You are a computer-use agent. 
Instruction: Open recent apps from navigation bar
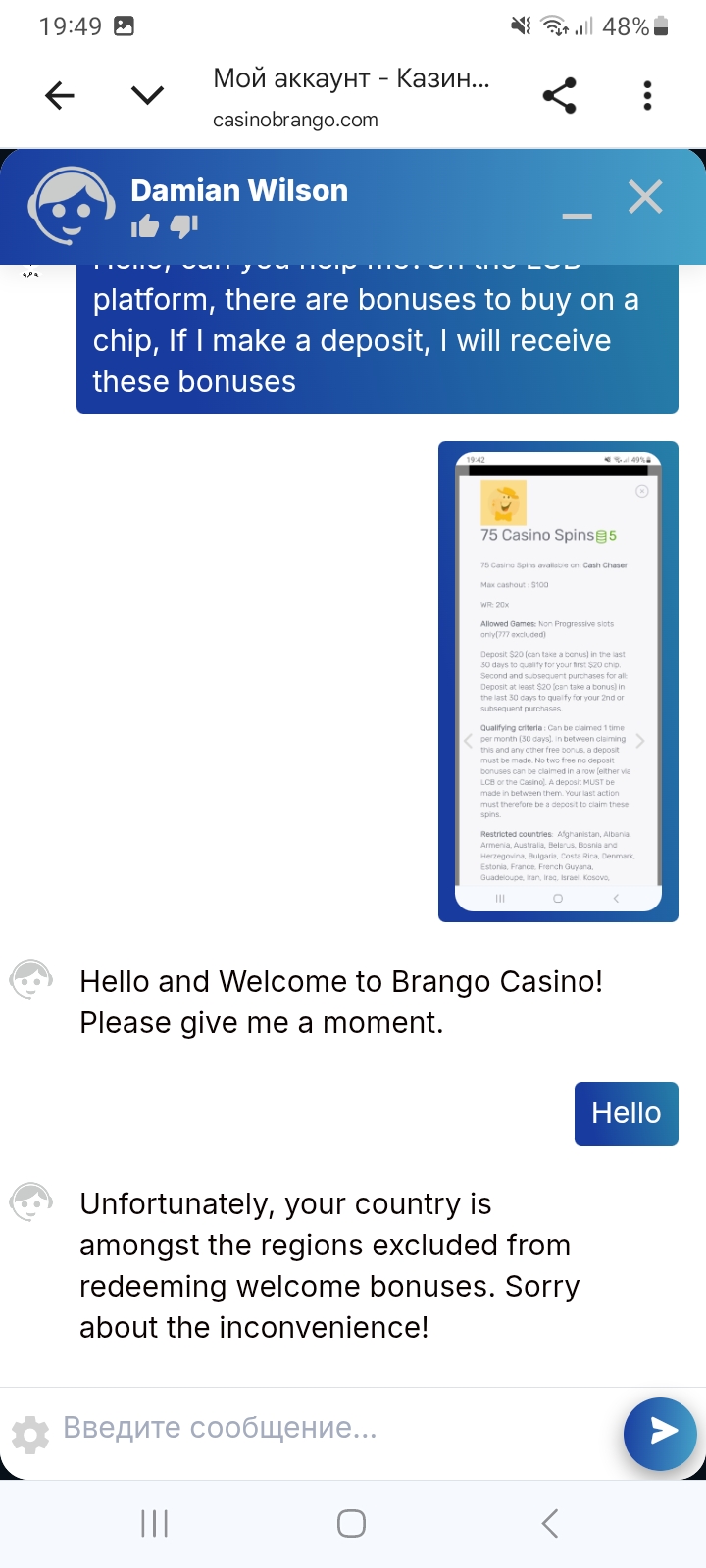pos(155,1523)
